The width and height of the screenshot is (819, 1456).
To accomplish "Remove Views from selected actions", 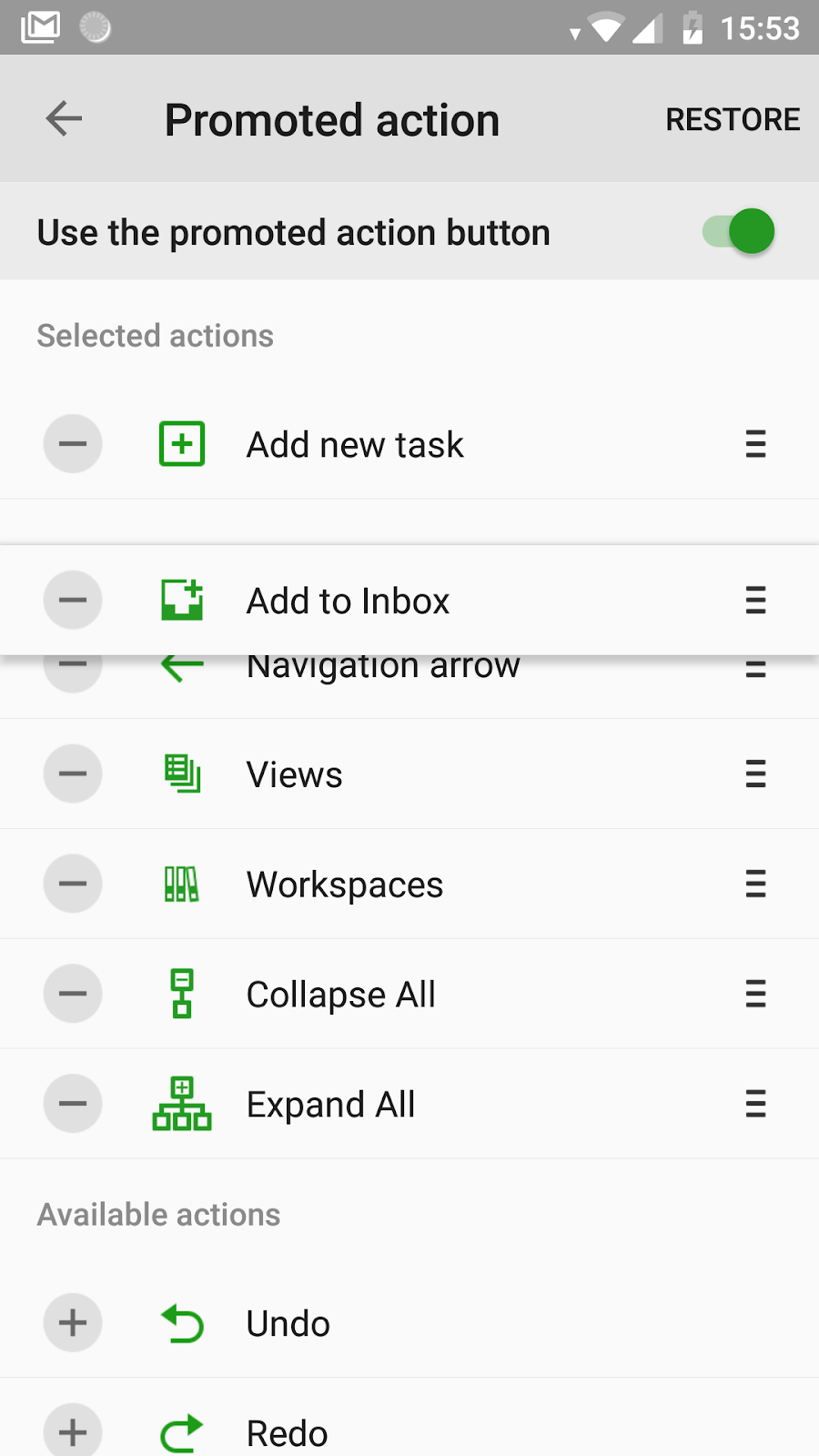I will click(73, 774).
